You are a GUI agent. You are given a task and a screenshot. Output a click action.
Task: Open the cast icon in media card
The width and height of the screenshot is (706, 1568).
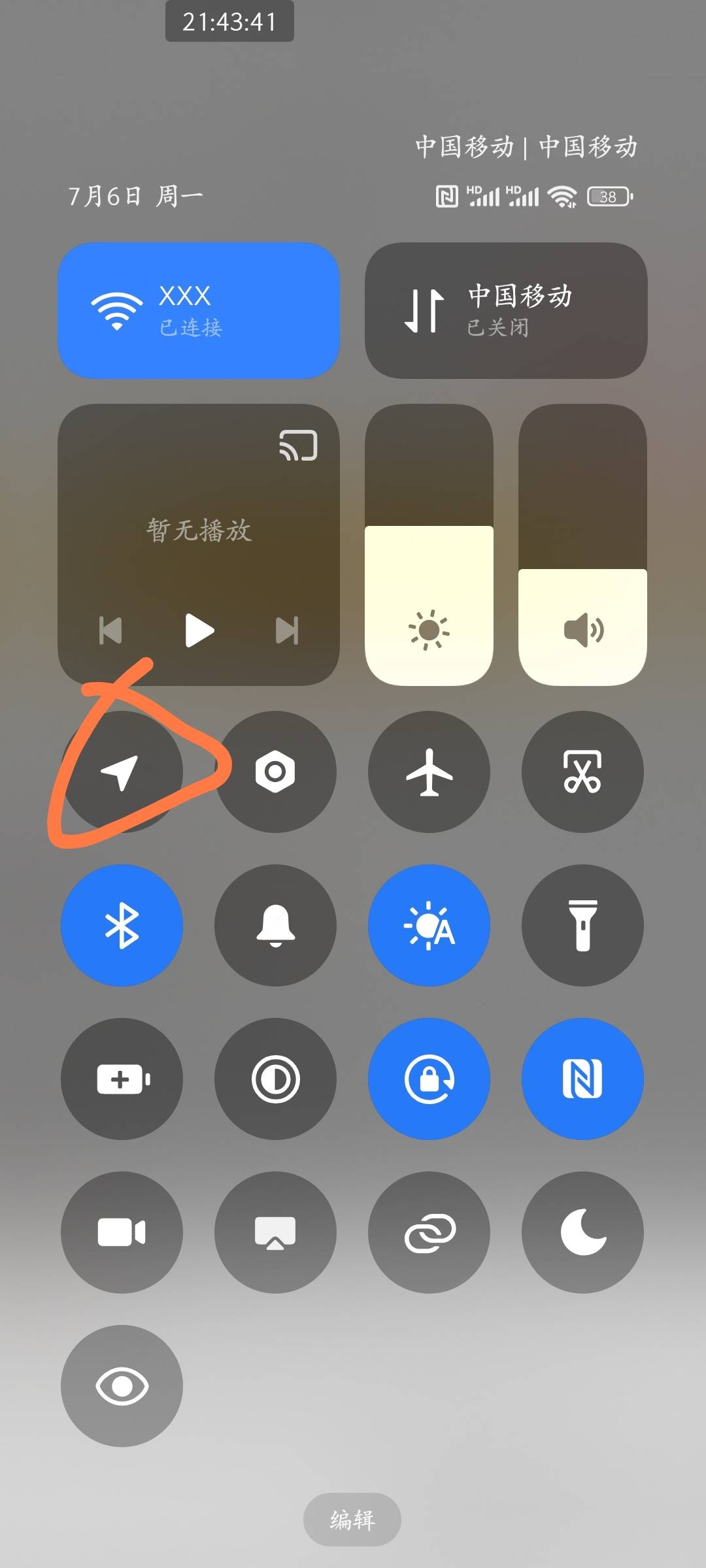click(299, 445)
